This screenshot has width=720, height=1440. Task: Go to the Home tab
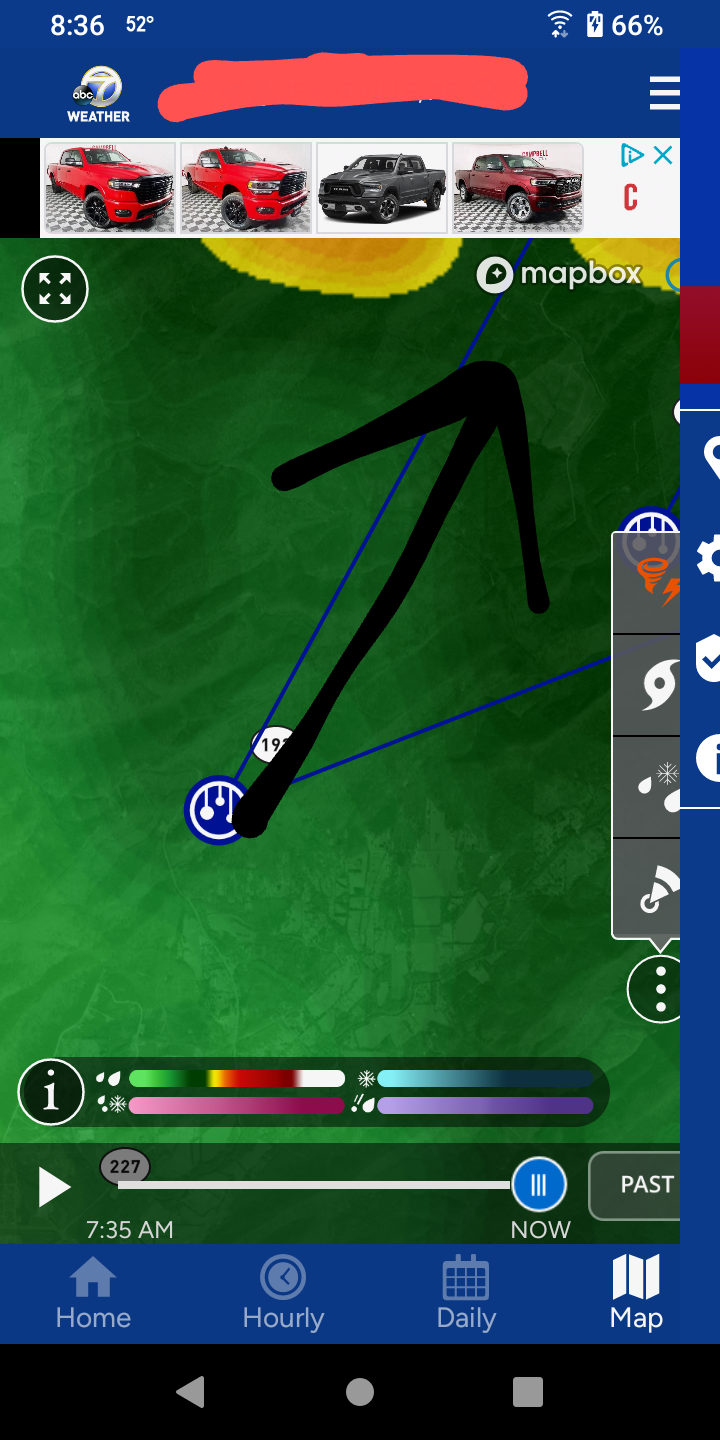point(93,1294)
